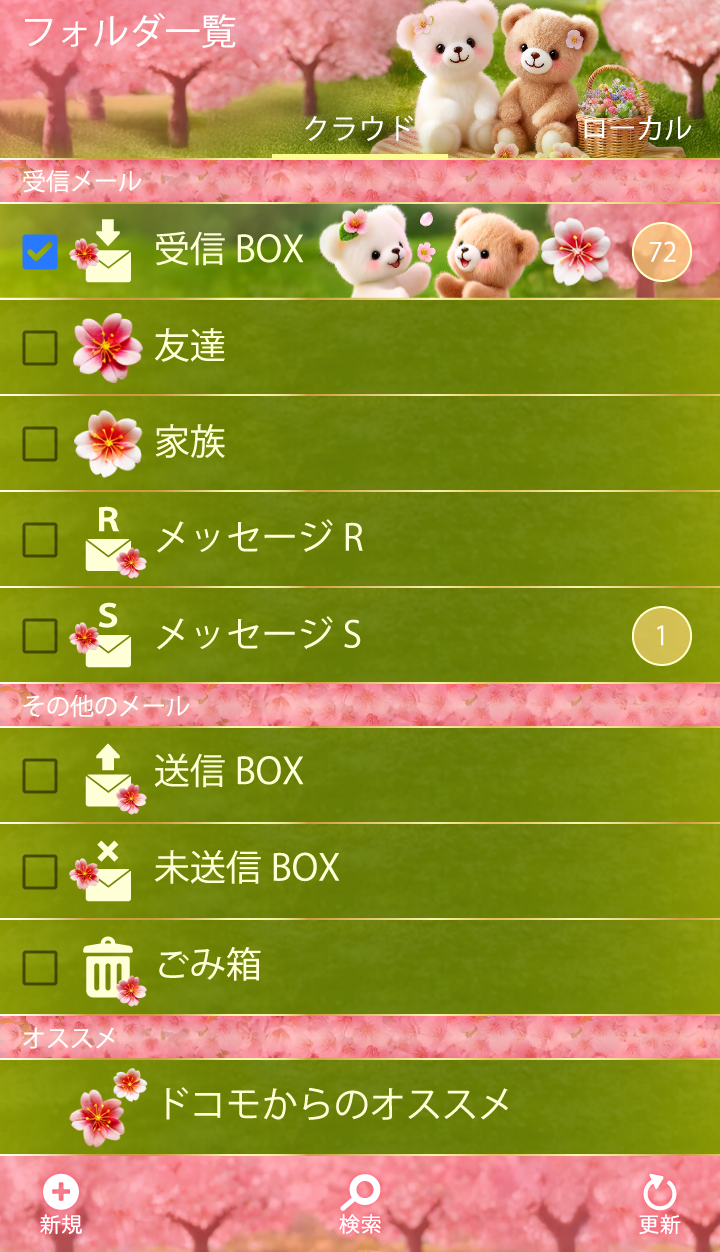Check the メッセージ R checkbox
The image size is (720, 1252).
[40, 539]
